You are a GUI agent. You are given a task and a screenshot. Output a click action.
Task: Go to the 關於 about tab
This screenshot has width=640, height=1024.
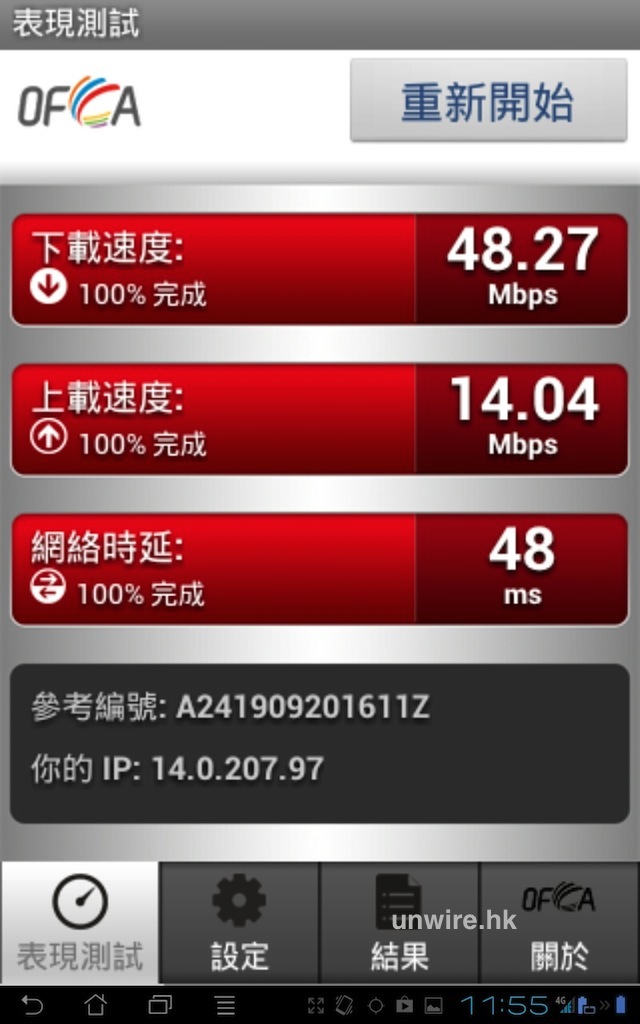tap(559, 923)
